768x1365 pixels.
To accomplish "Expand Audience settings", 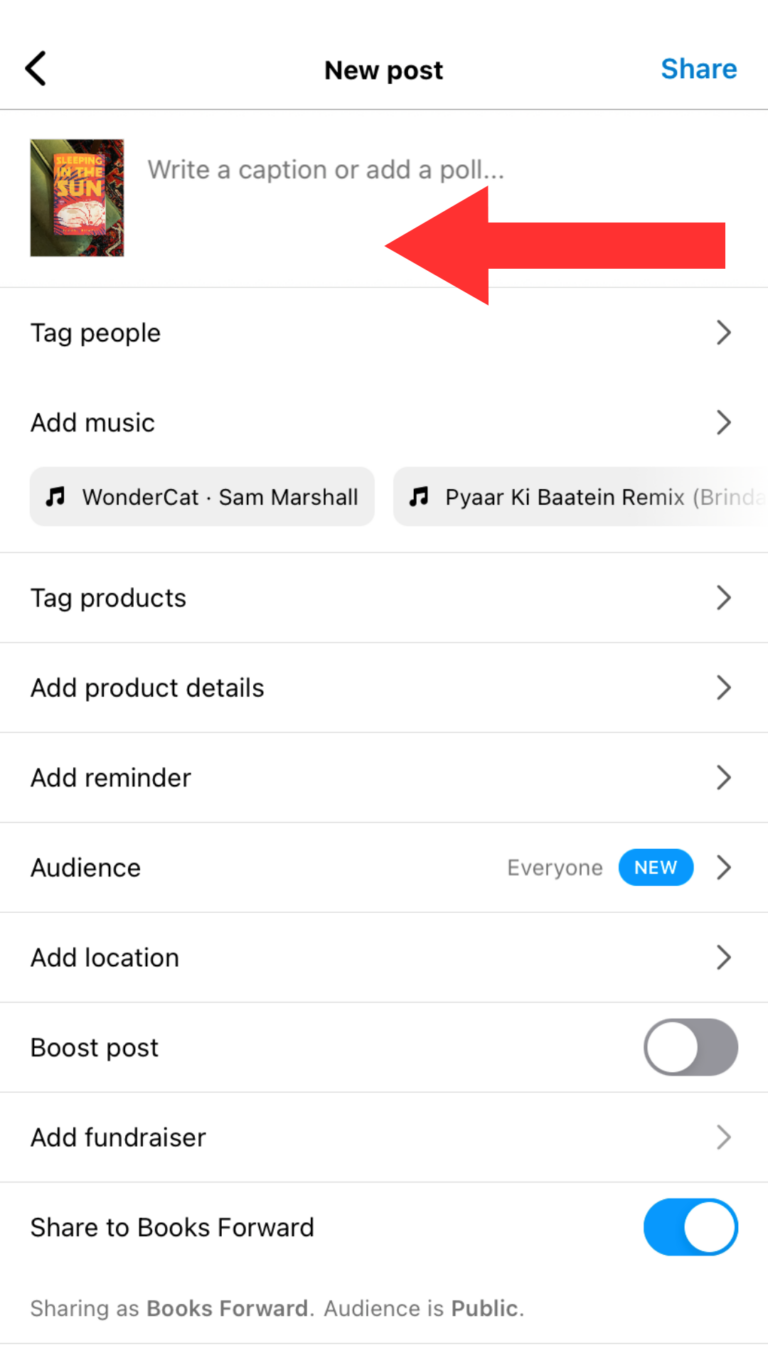I will [724, 867].
